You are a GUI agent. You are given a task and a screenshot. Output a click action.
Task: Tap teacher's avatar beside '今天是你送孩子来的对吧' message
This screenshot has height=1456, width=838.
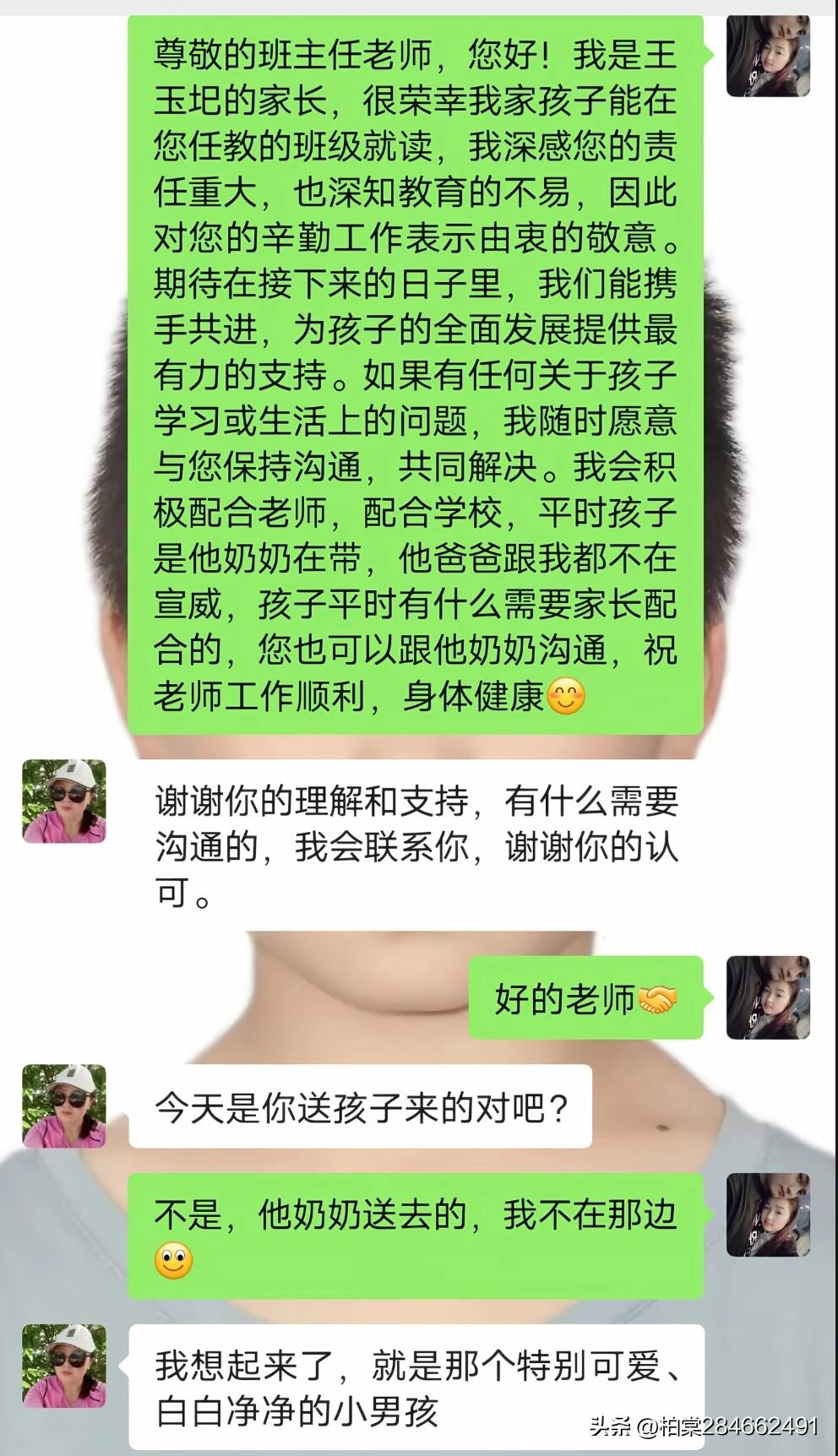(64, 1106)
